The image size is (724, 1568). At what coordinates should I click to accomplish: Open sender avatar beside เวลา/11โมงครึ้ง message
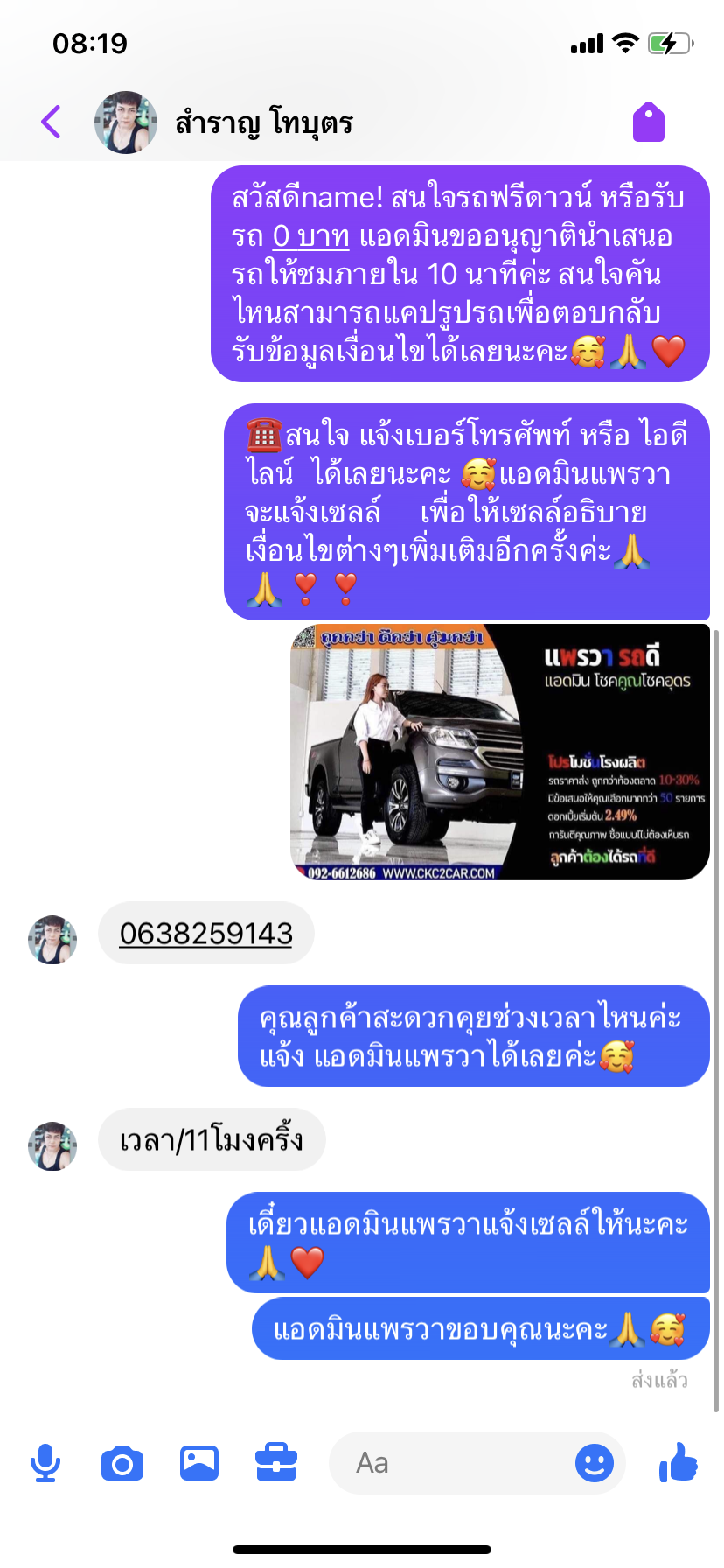coord(52,1145)
